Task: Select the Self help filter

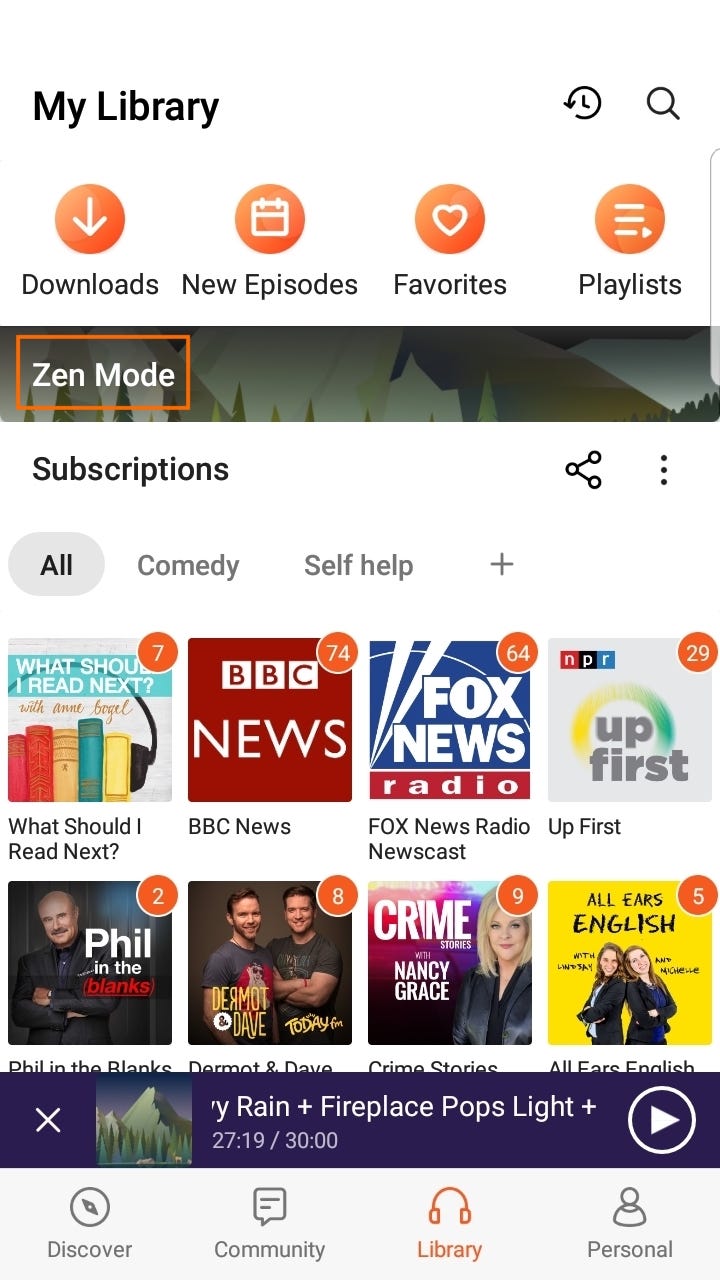Action: [x=358, y=564]
